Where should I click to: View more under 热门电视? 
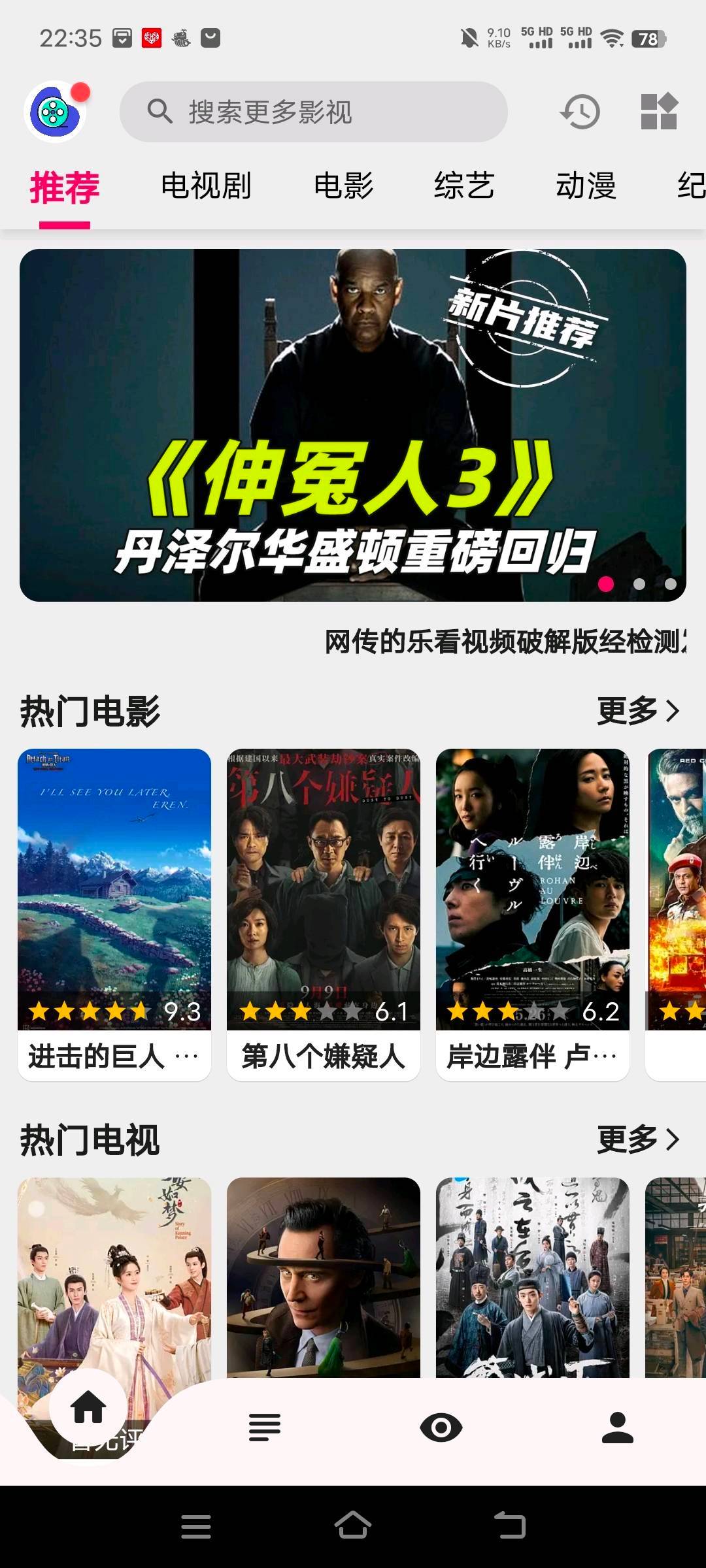[x=638, y=1139]
